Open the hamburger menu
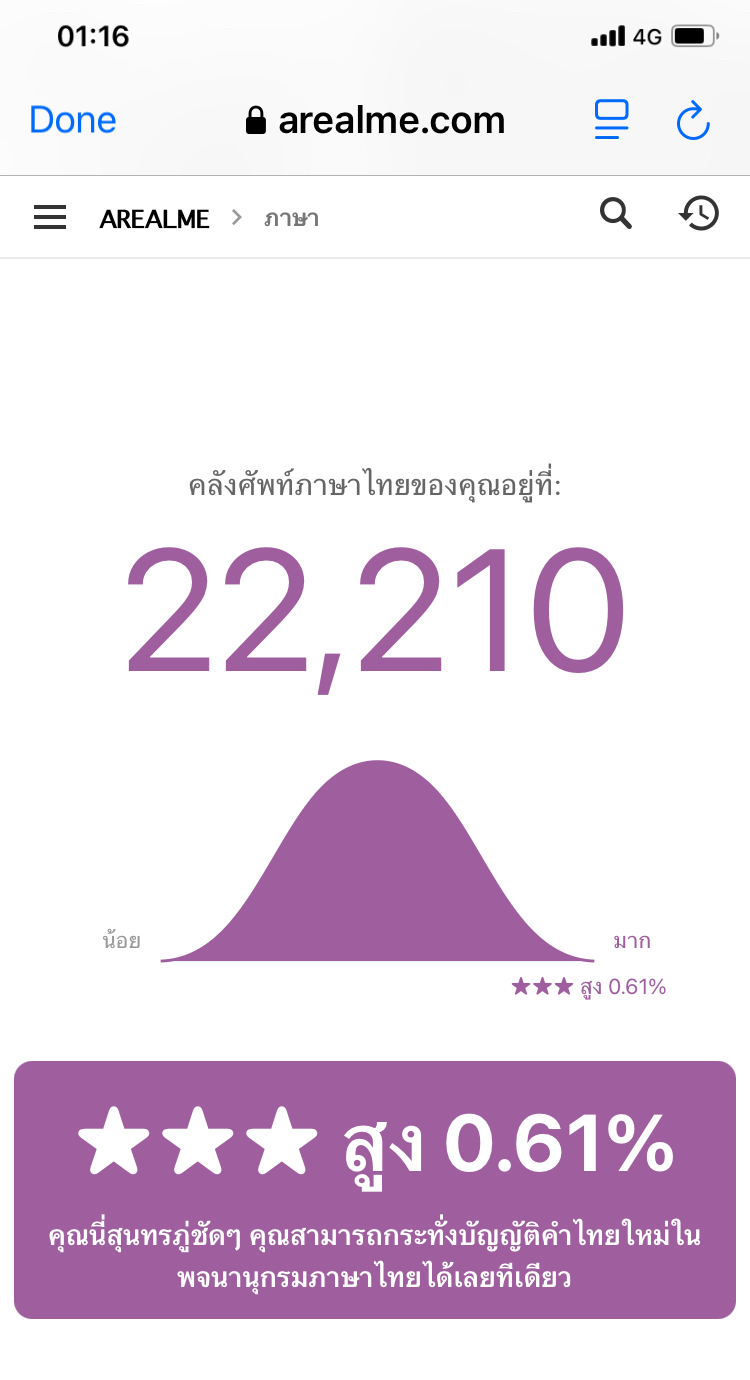The image size is (750, 1380). (x=50, y=217)
